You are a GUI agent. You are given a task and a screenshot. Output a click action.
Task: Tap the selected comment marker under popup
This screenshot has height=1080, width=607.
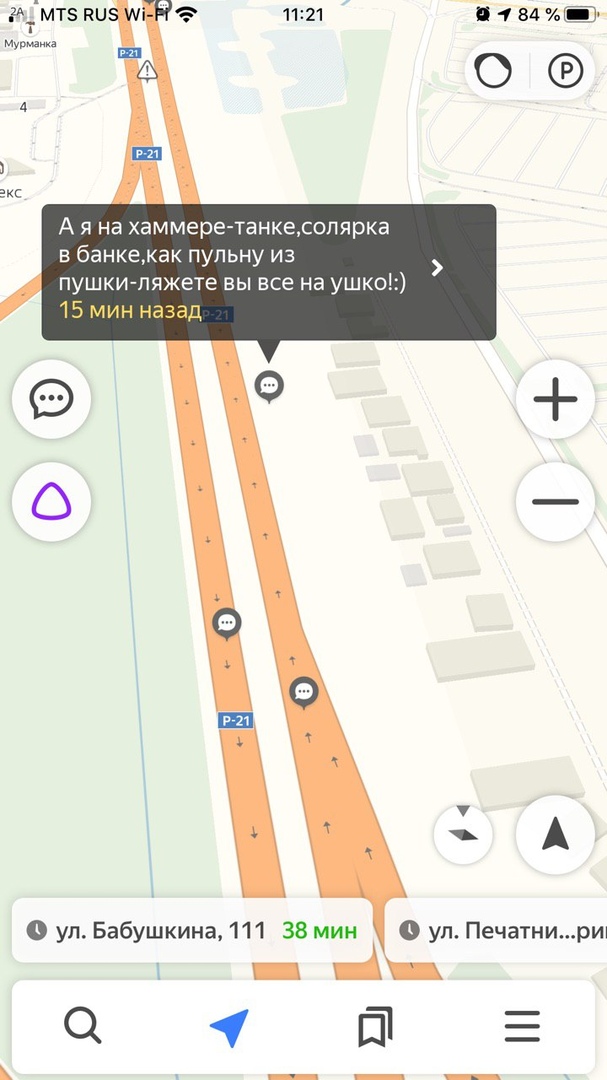click(268, 385)
